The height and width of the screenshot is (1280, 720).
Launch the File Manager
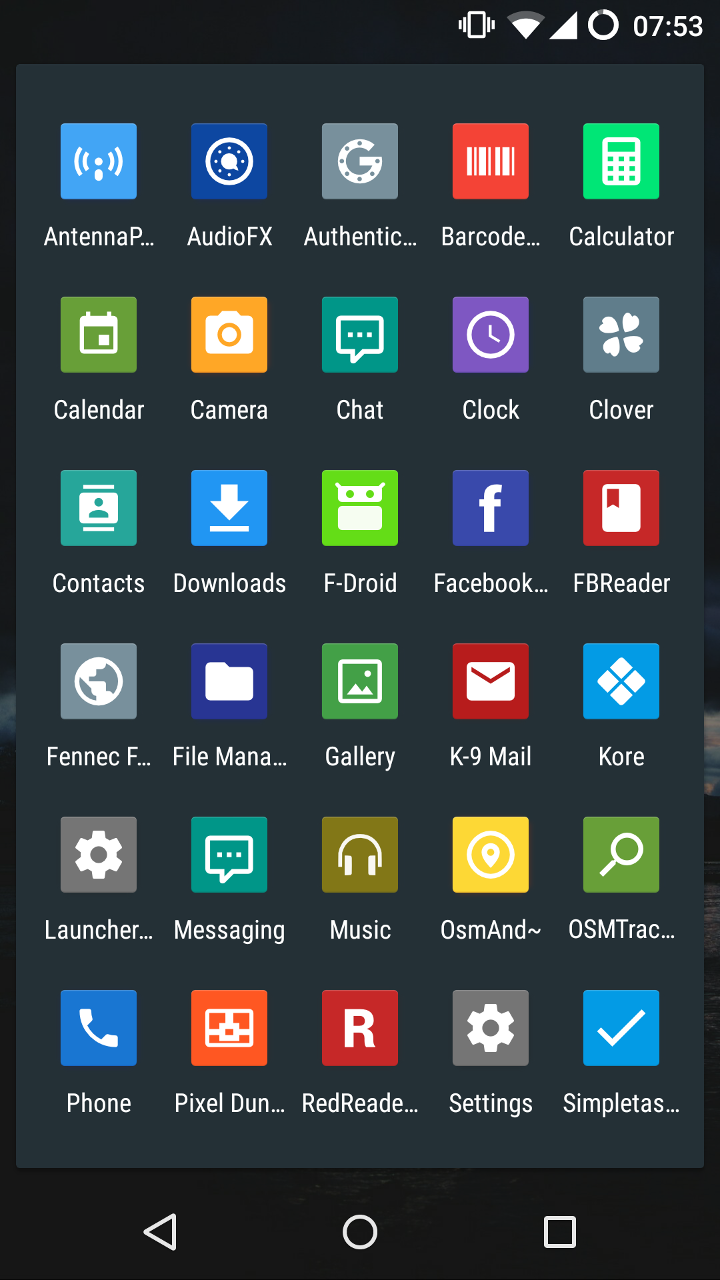pyautogui.click(x=229, y=682)
